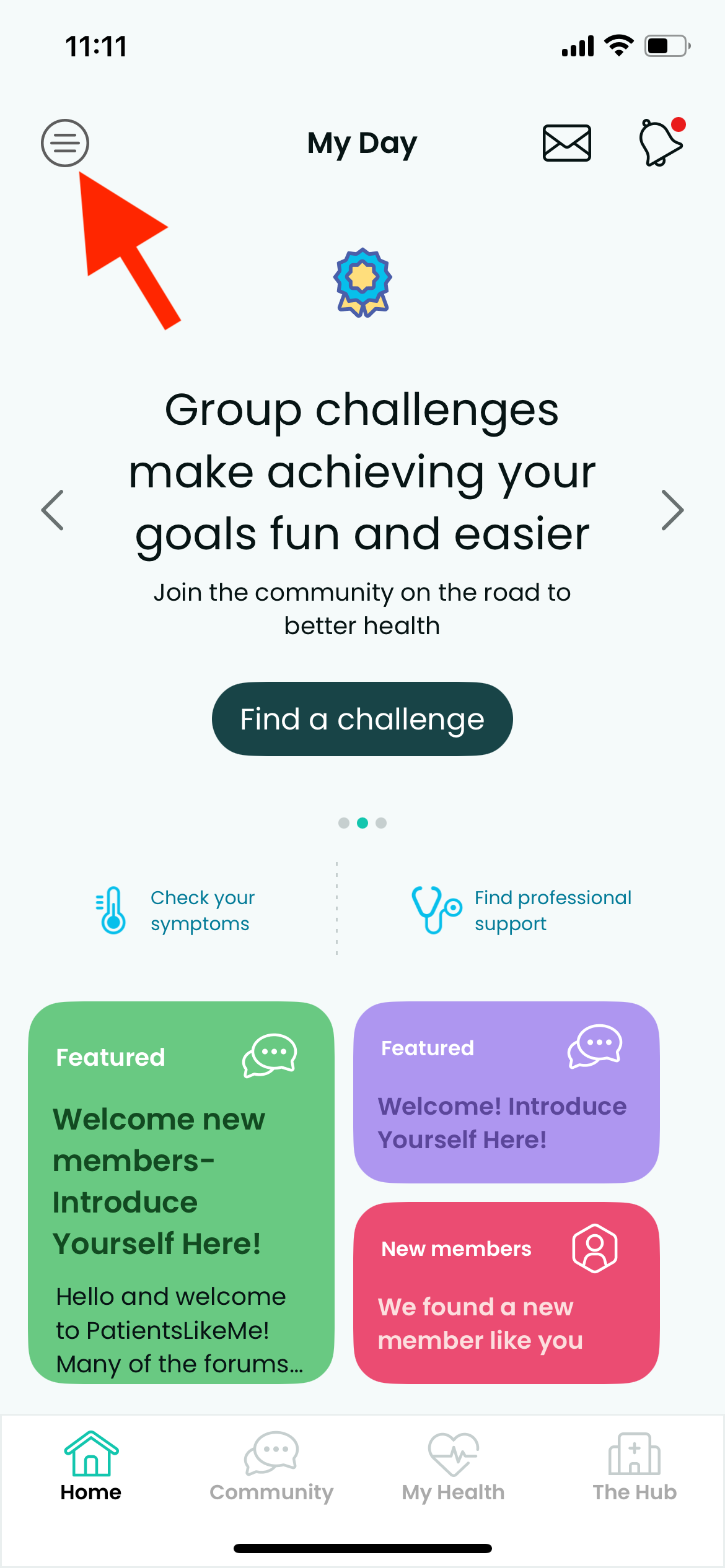Open the New members card
Viewport: 725px width, 1568px height.
tap(506, 1292)
